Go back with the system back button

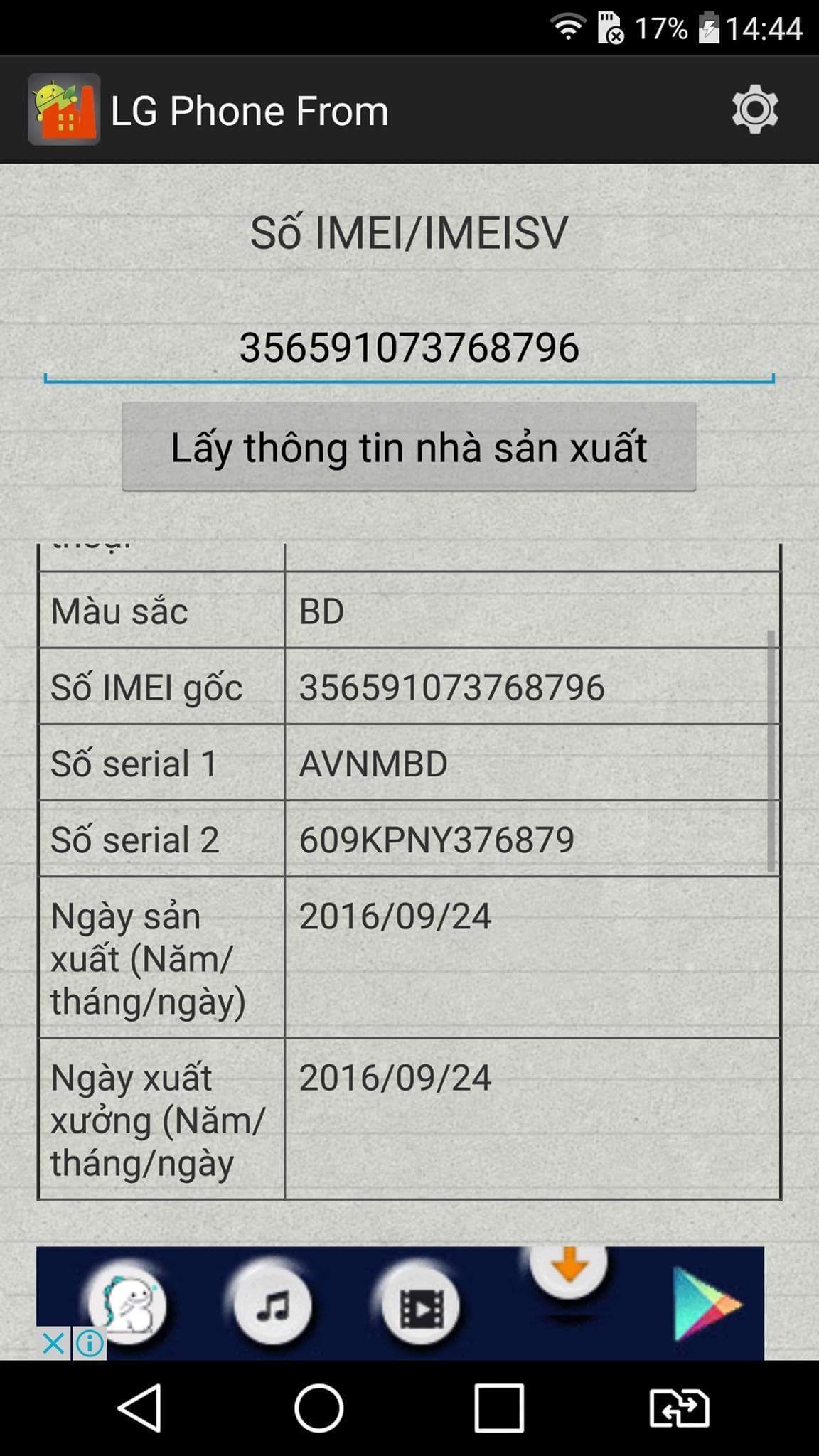(x=140, y=1408)
